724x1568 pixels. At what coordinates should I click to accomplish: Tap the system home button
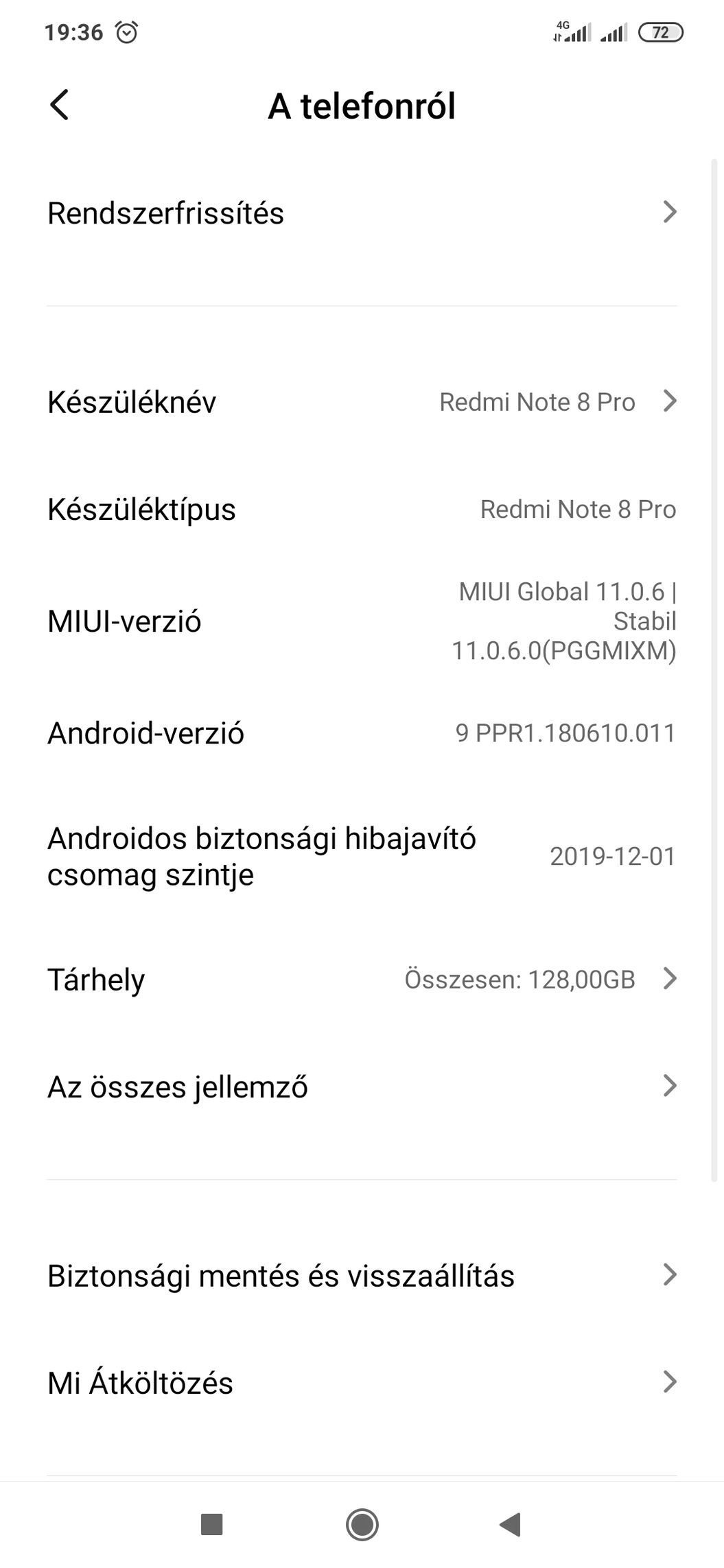tap(362, 1525)
